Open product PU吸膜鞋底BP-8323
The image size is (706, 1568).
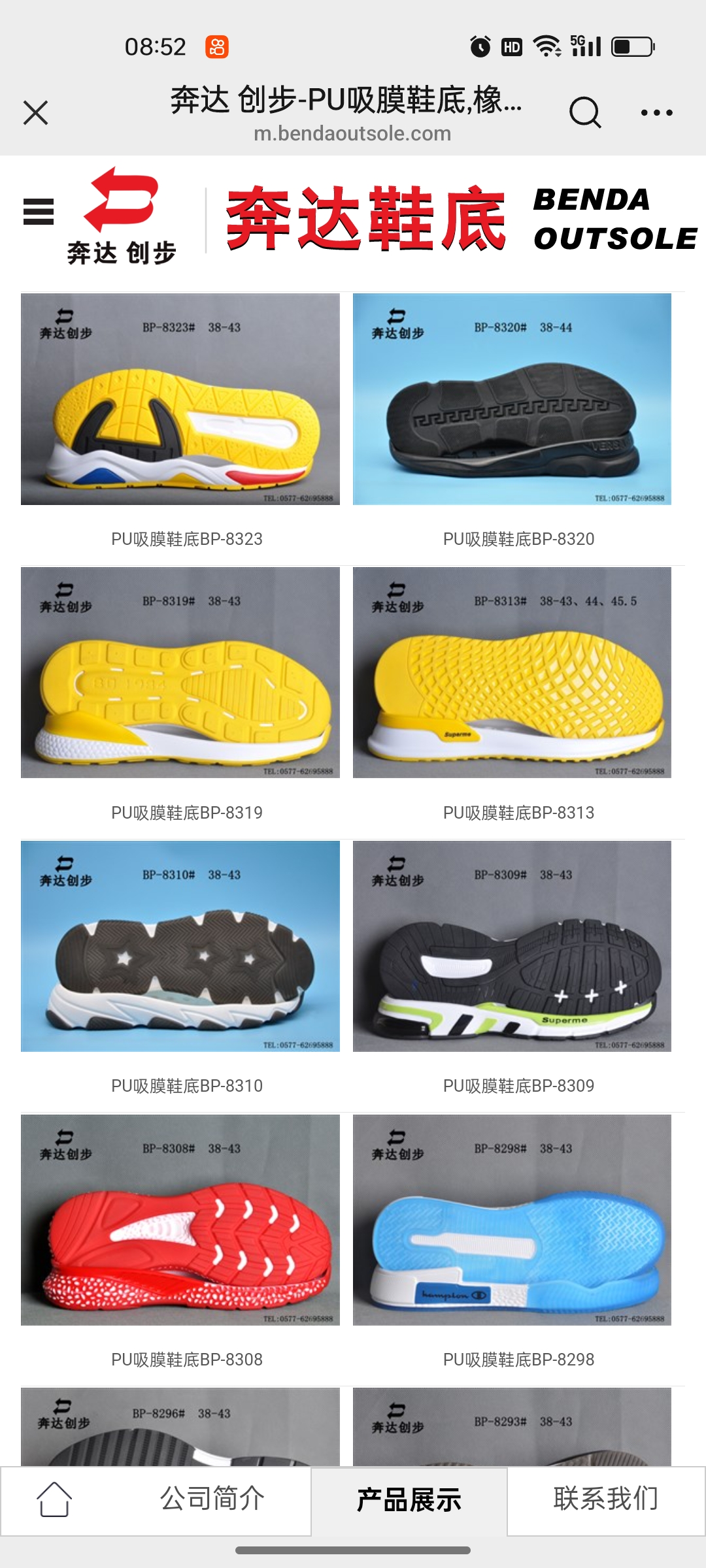tap(180, 400)
